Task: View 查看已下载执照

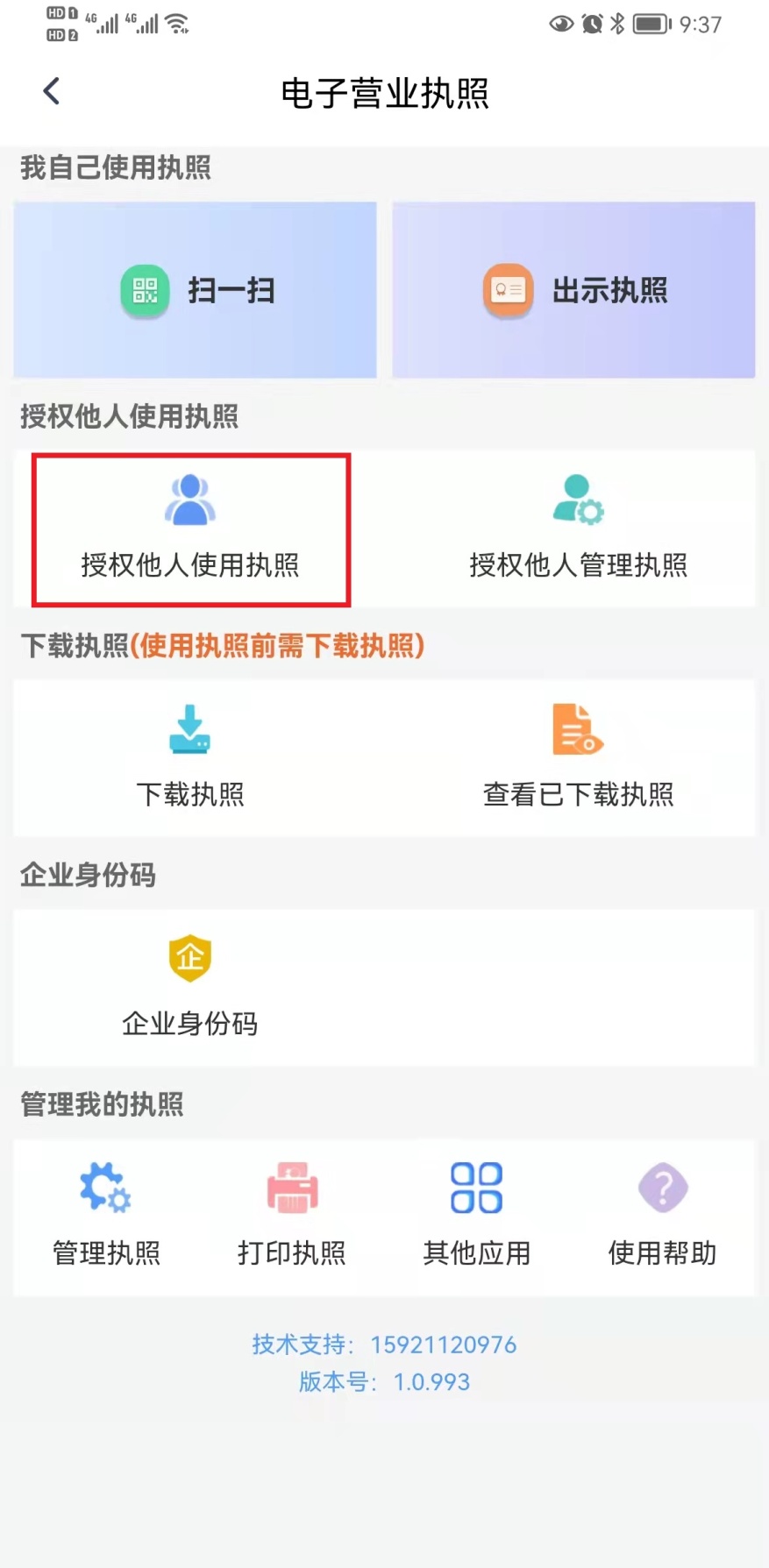Action: (x=578, y=758)
